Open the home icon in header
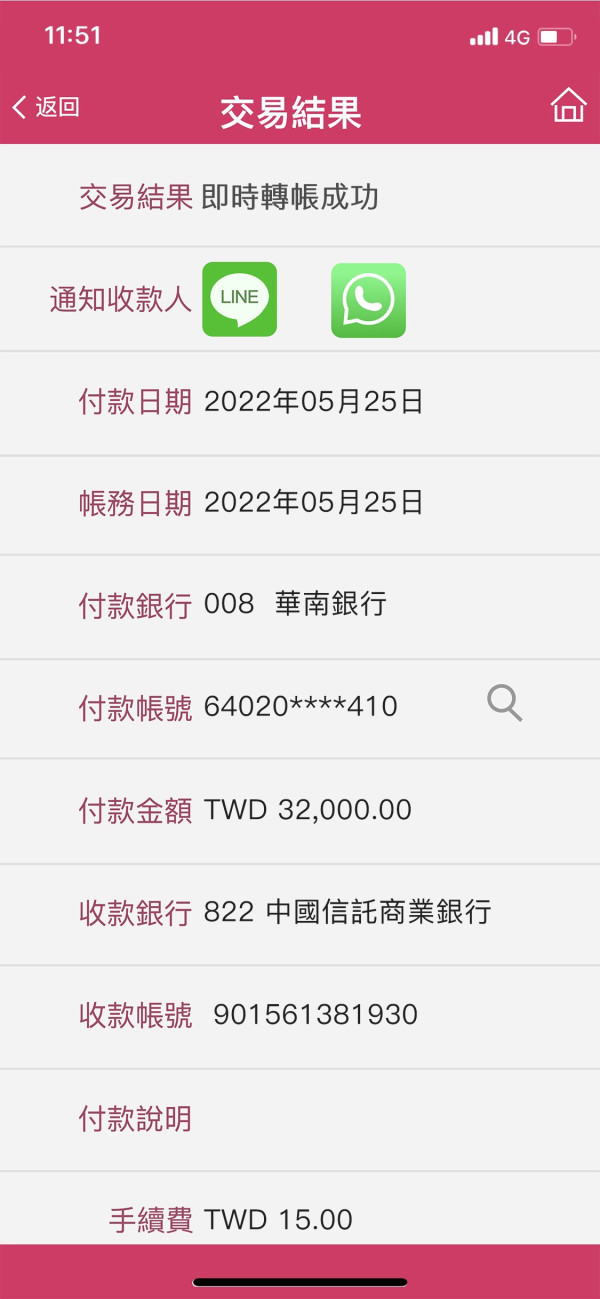Image resolution: width=600 pixels, height=1299 pixels. (568, 105)
